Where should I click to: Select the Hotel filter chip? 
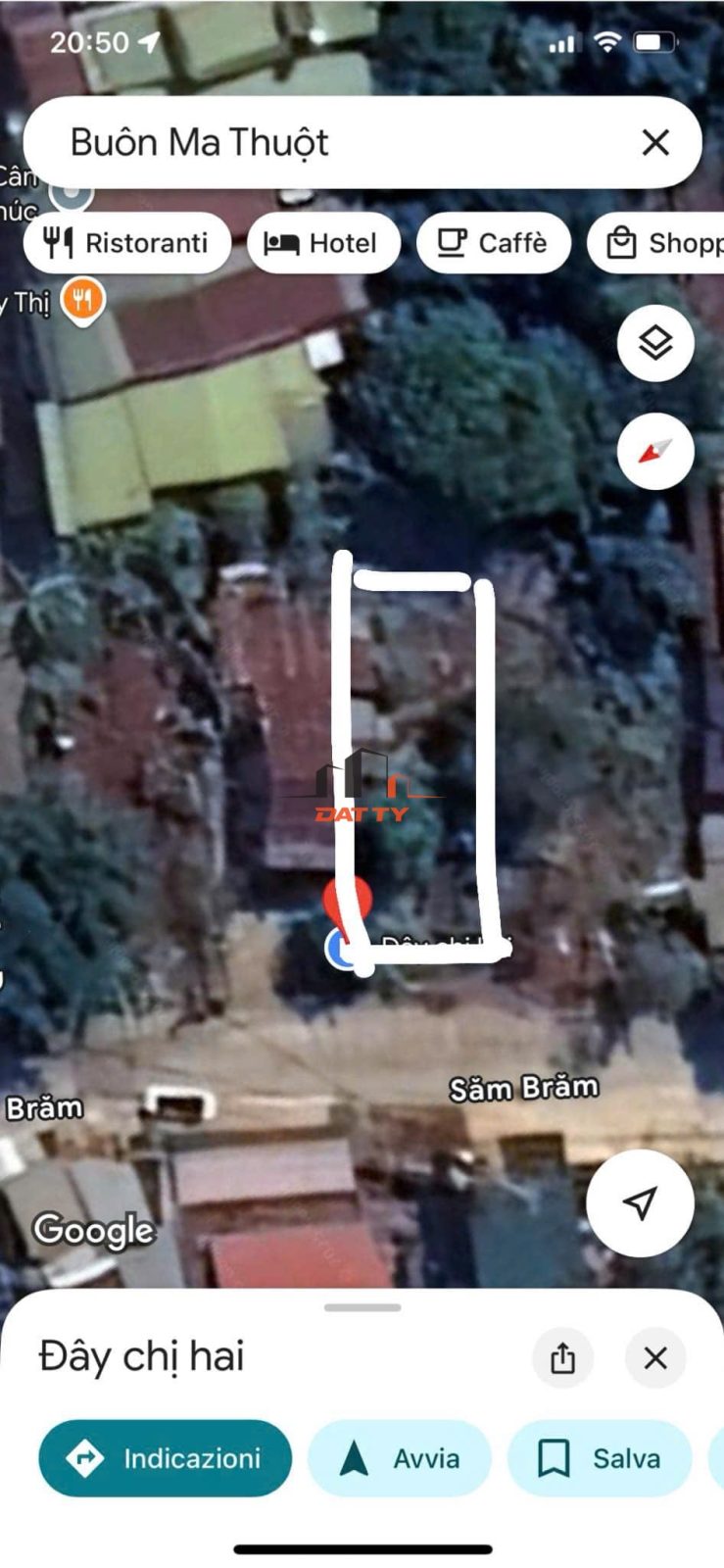(323, 243)
